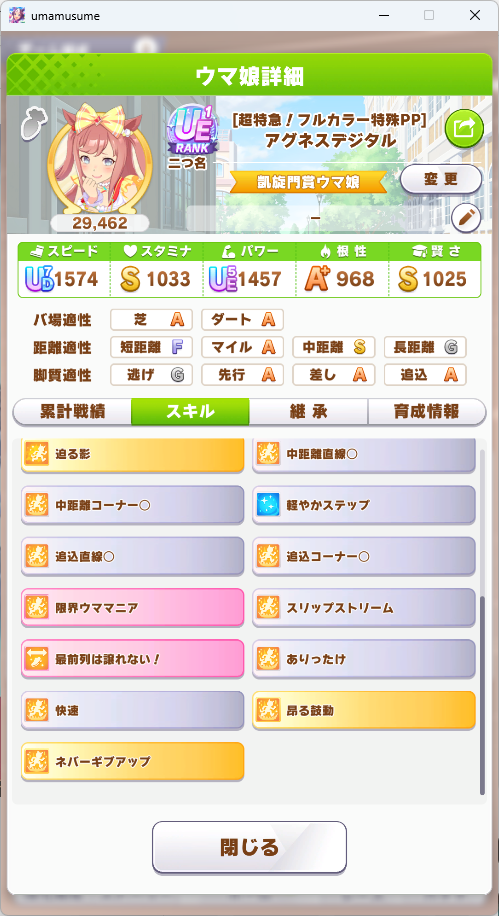The height and width of the screenshot is (916, 499).
Task: Close the umamusume window
Action: click(474, 16)
